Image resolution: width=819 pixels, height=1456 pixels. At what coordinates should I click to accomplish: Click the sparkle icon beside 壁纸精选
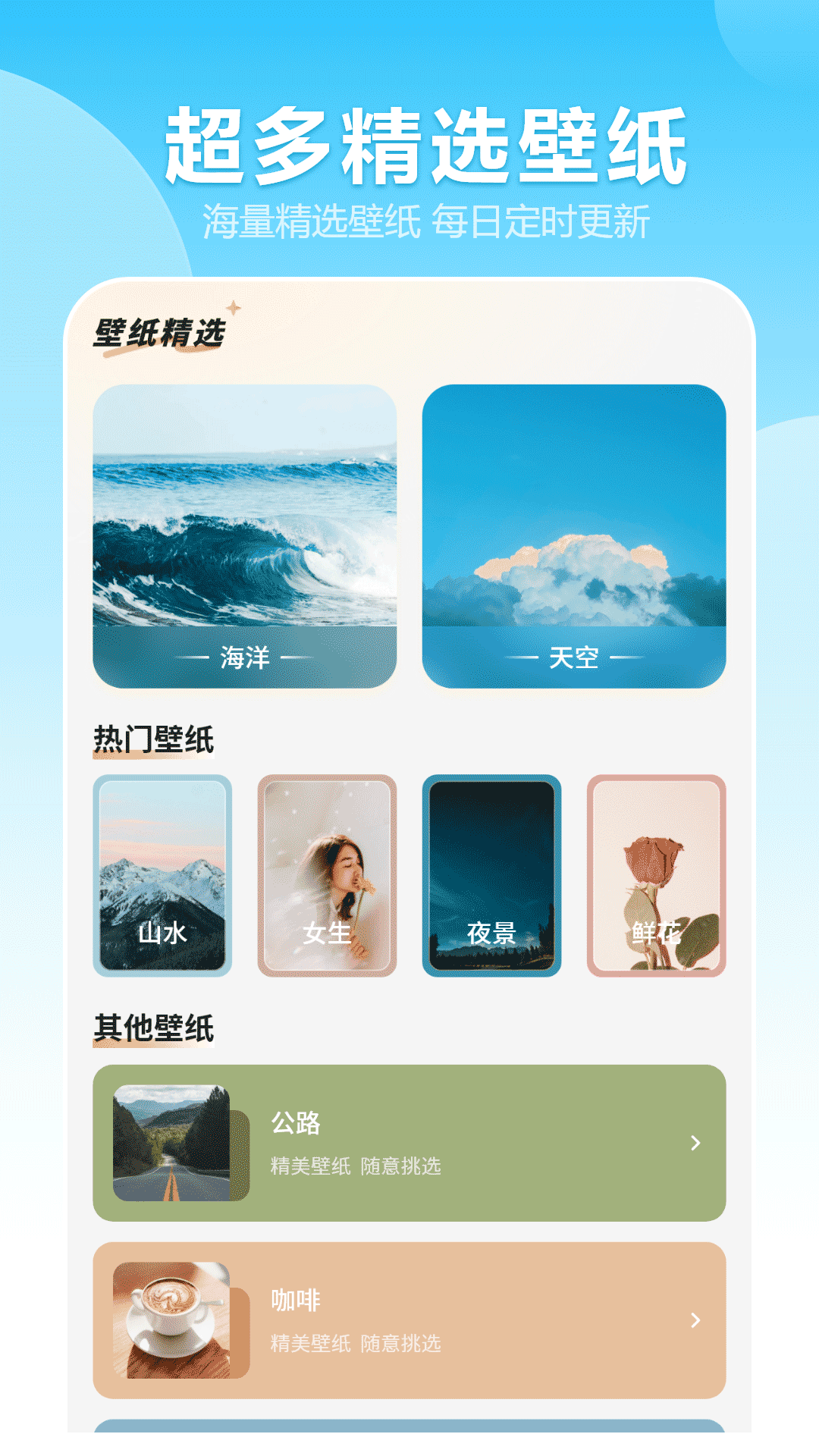click(235, 309)
